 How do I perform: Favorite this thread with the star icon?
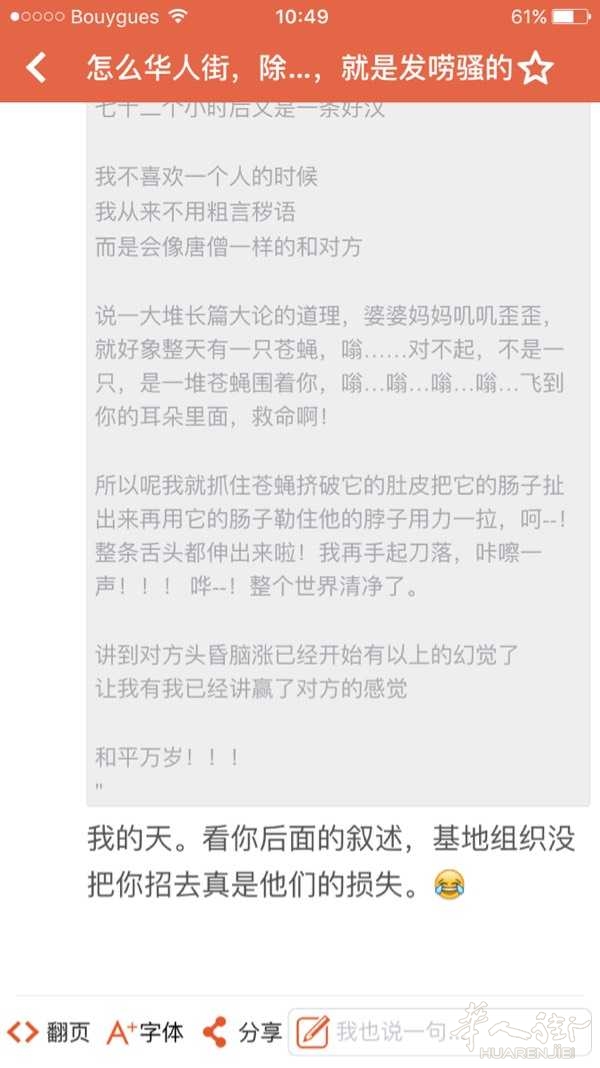[536, 68]
